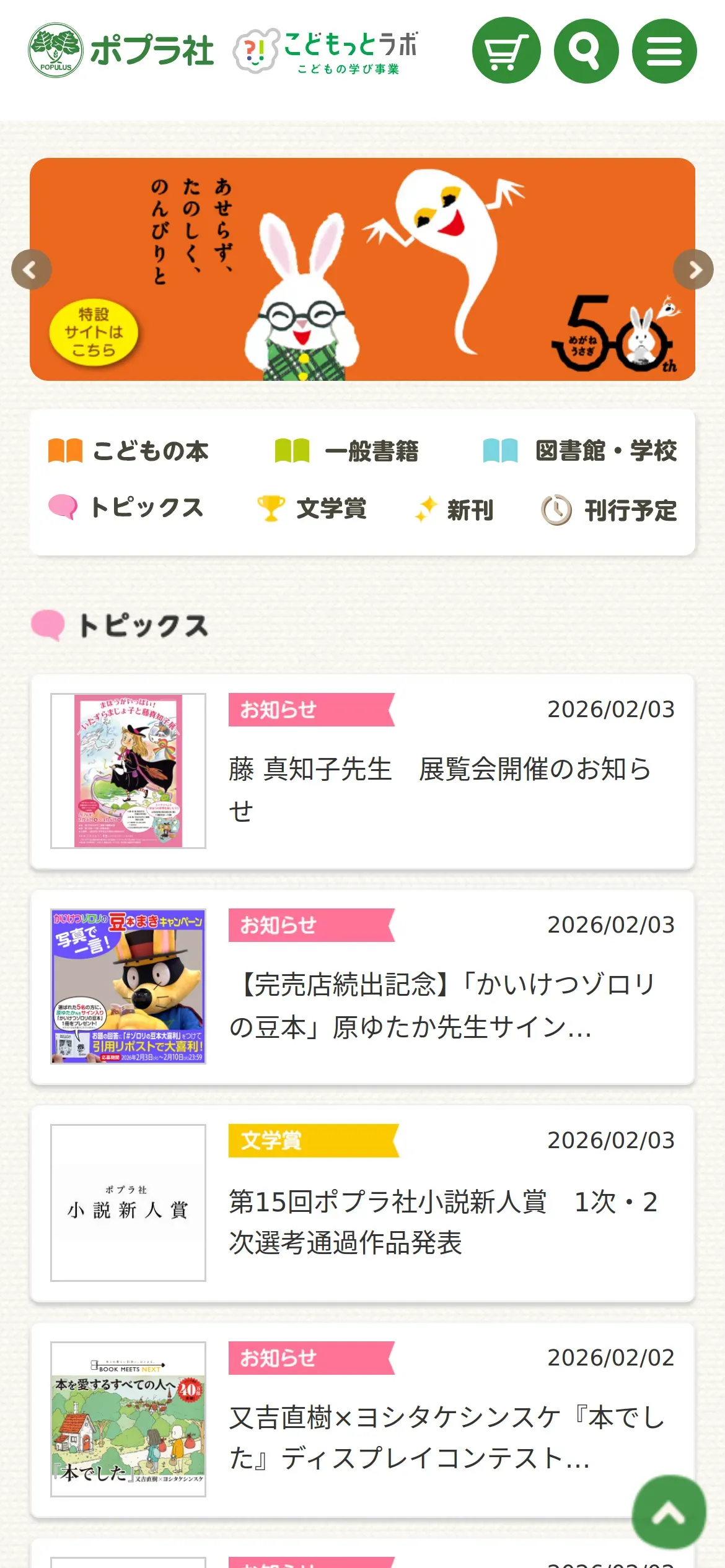Open the こどもっとラボ site link
Screen dimensions: 725x1568
tap(327, 51)
